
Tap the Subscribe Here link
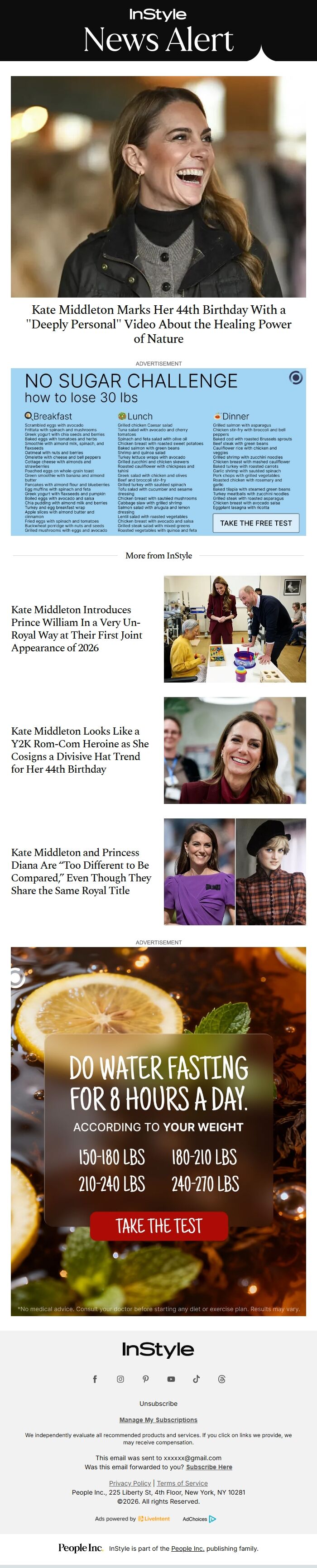tap(209, 1467)
